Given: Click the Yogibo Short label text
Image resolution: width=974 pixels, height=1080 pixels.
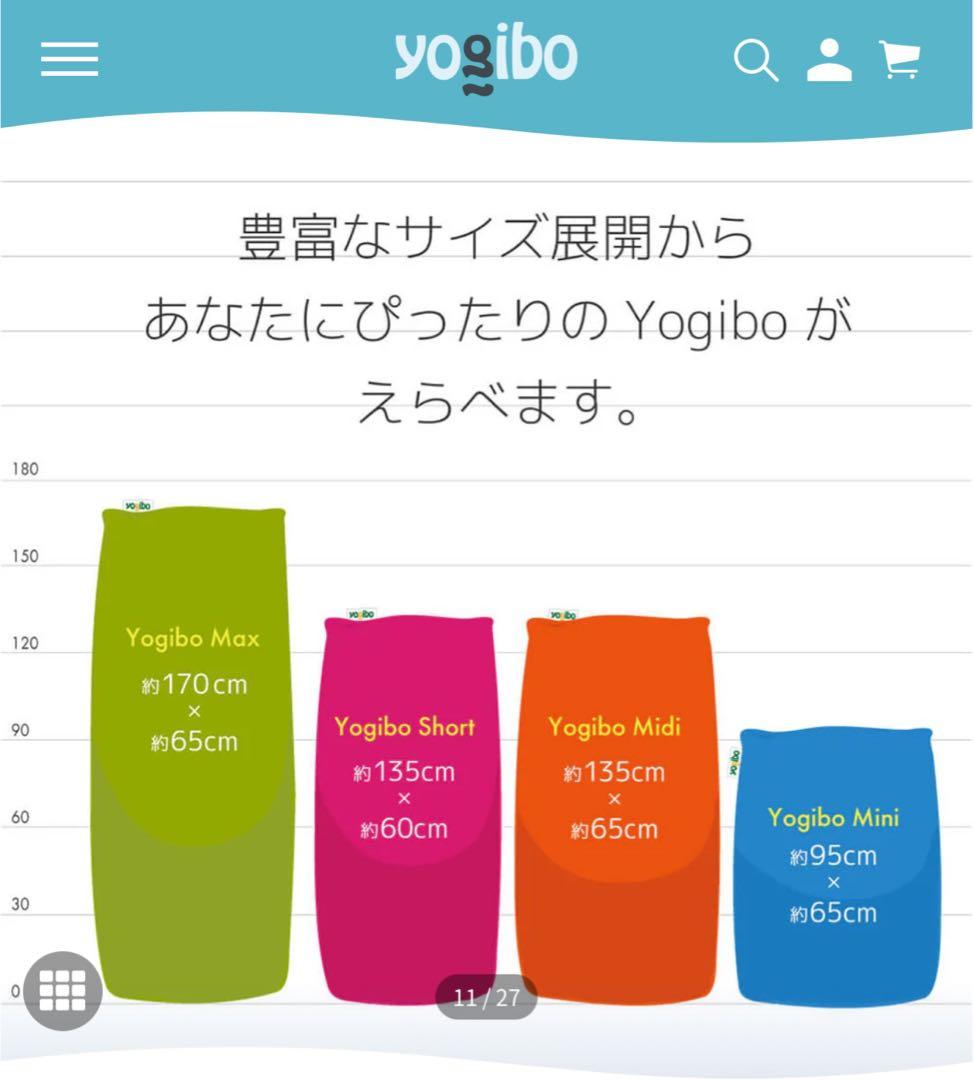Looking at the screenshot, I should click(405, 728).
